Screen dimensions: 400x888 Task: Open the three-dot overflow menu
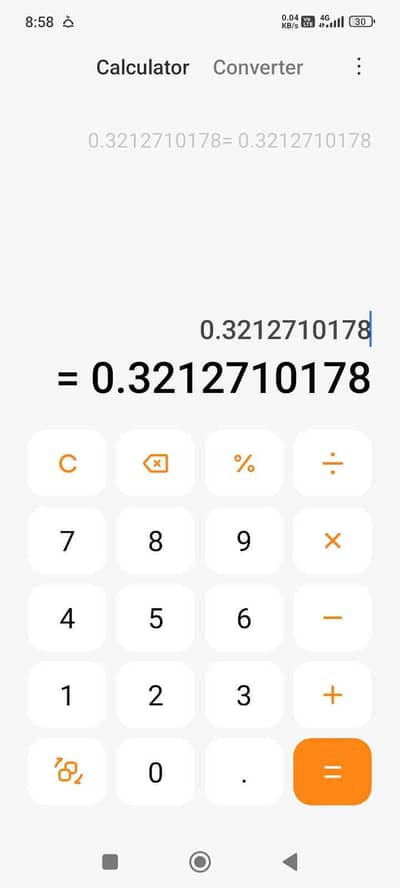pyautogui.click(x=359, y=67)
